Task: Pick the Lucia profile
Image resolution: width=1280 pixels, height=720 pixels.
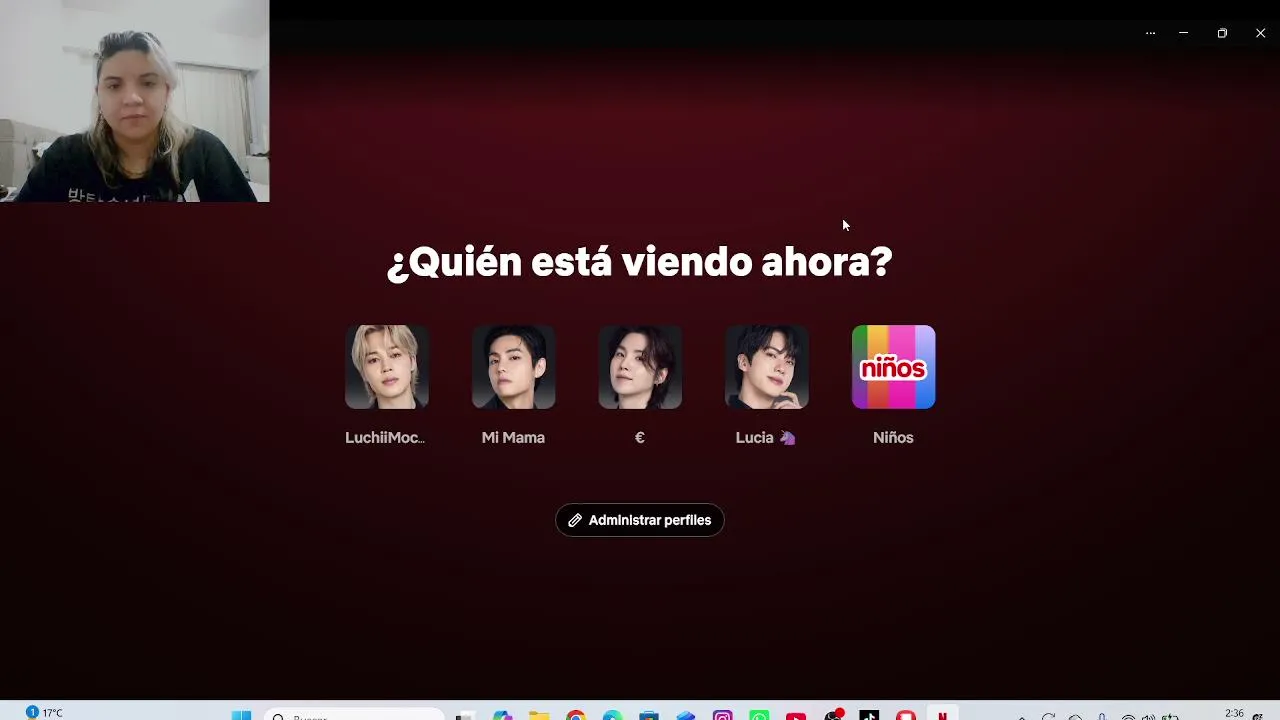Action: [x=767, y=367]
